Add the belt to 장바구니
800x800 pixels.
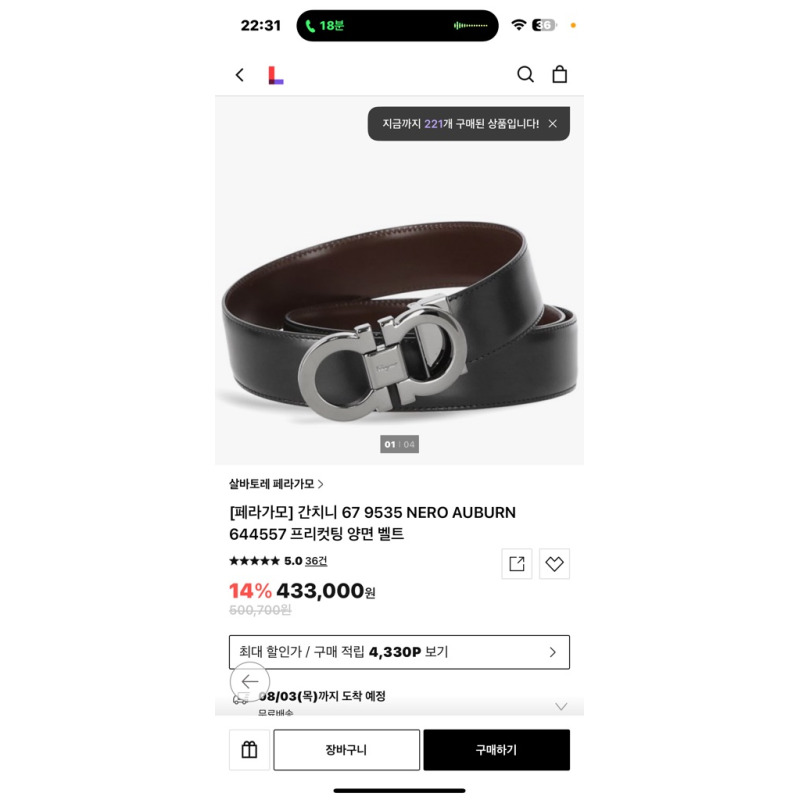click(x=346, y=750)
